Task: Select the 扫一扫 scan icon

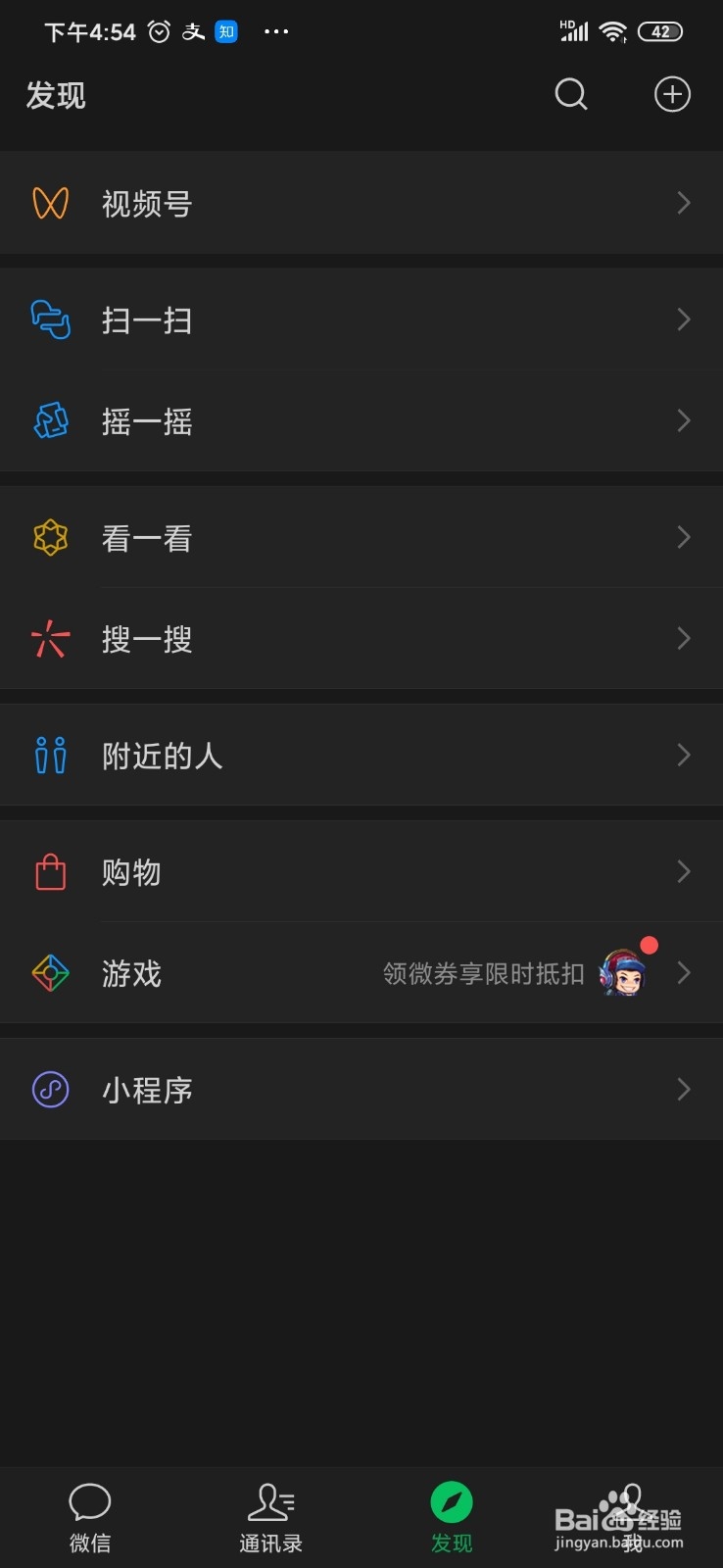Action: tap(50, 321)
